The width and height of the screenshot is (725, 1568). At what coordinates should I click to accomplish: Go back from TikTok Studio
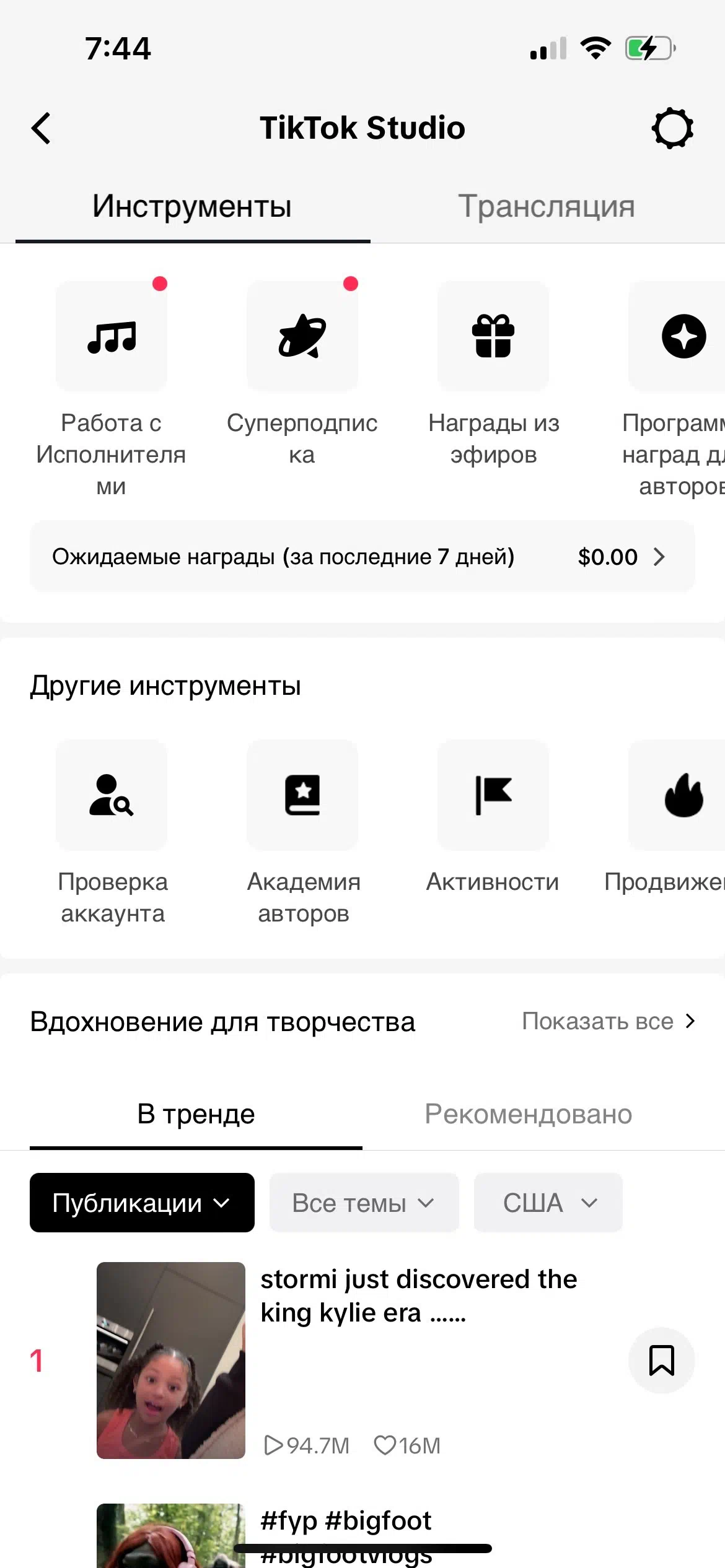[x=41, y=128]
